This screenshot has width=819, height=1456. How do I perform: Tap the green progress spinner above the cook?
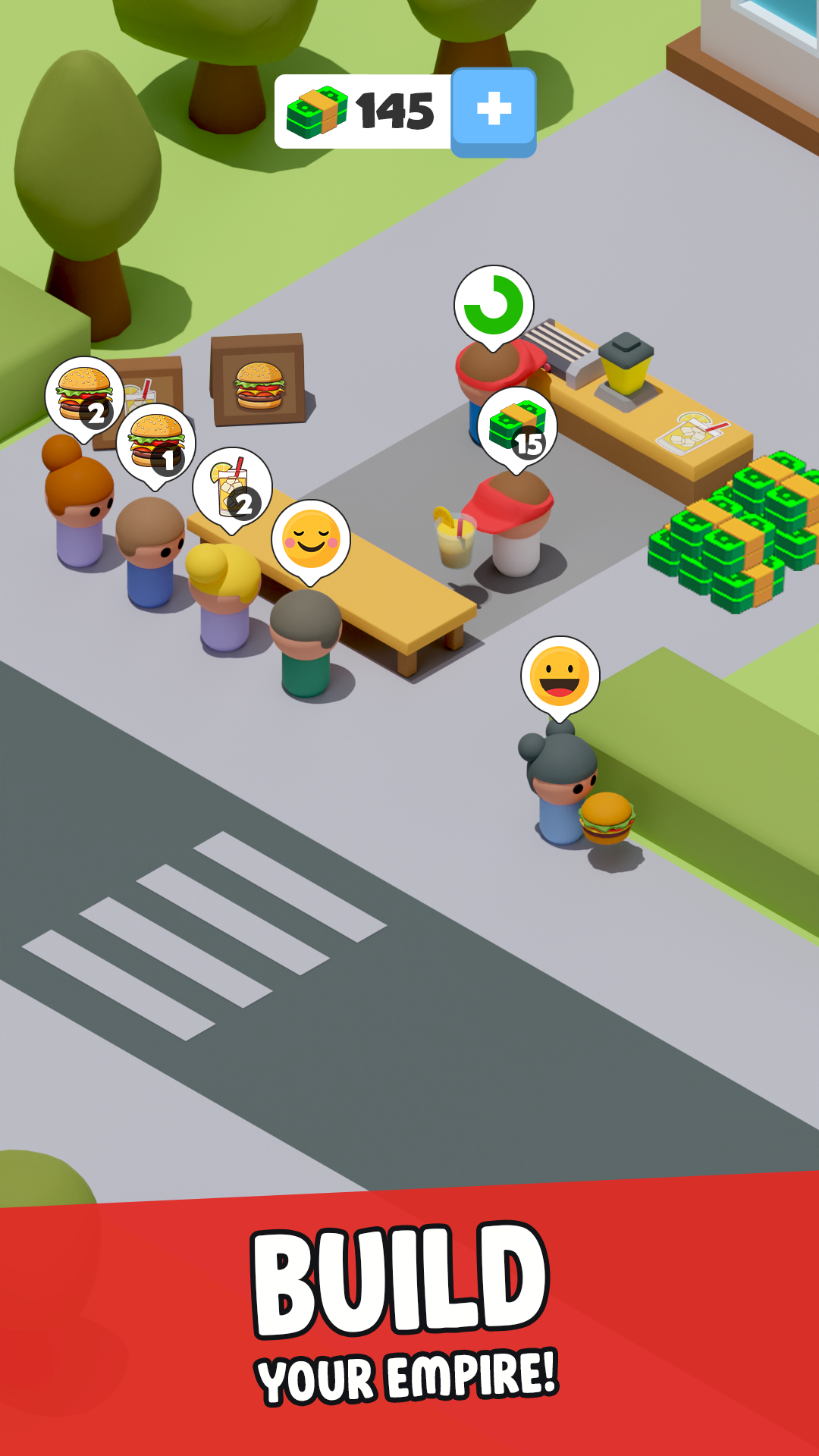tap(497, 303)
